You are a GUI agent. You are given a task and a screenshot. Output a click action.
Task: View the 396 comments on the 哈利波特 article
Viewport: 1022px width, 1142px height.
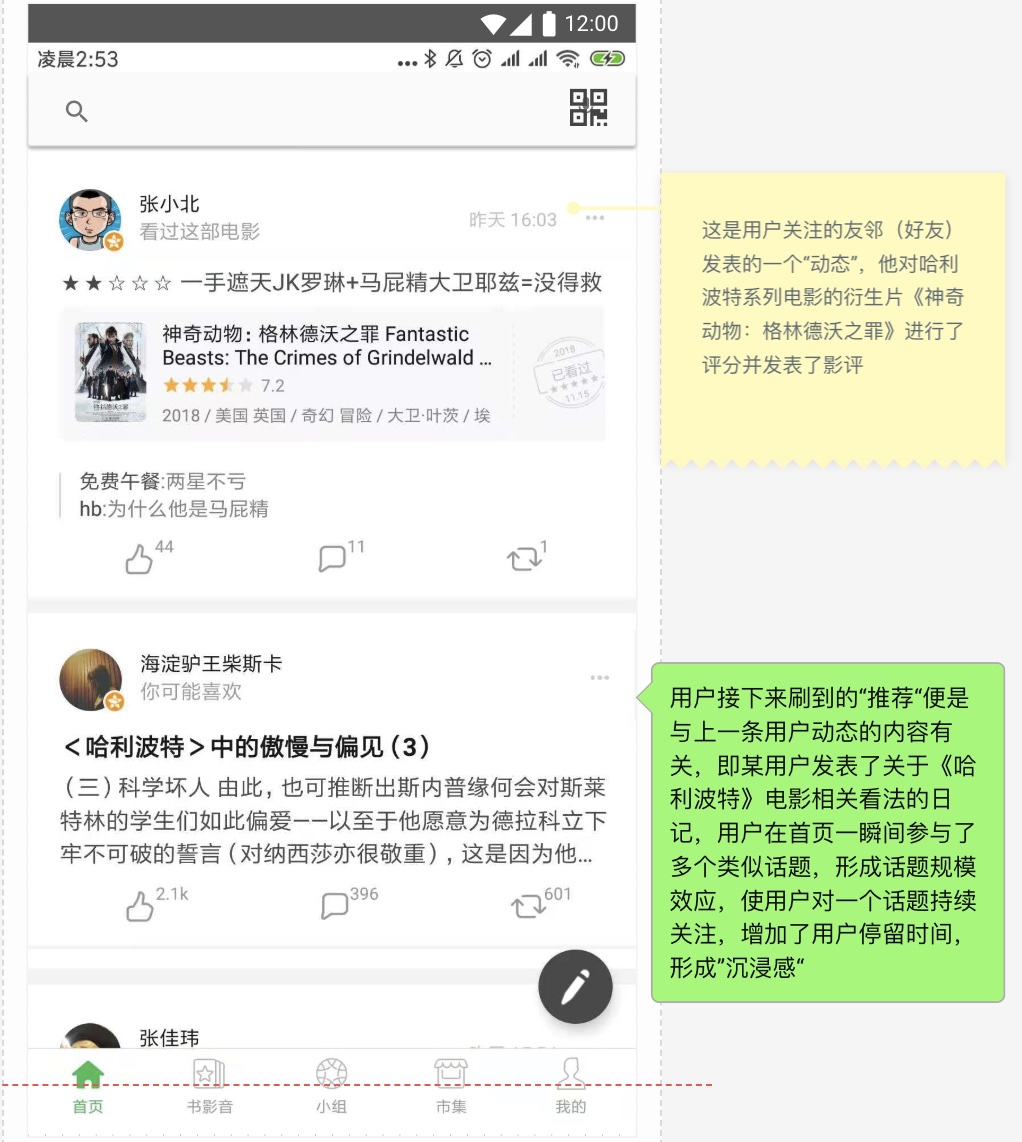[x=334, y=905]
